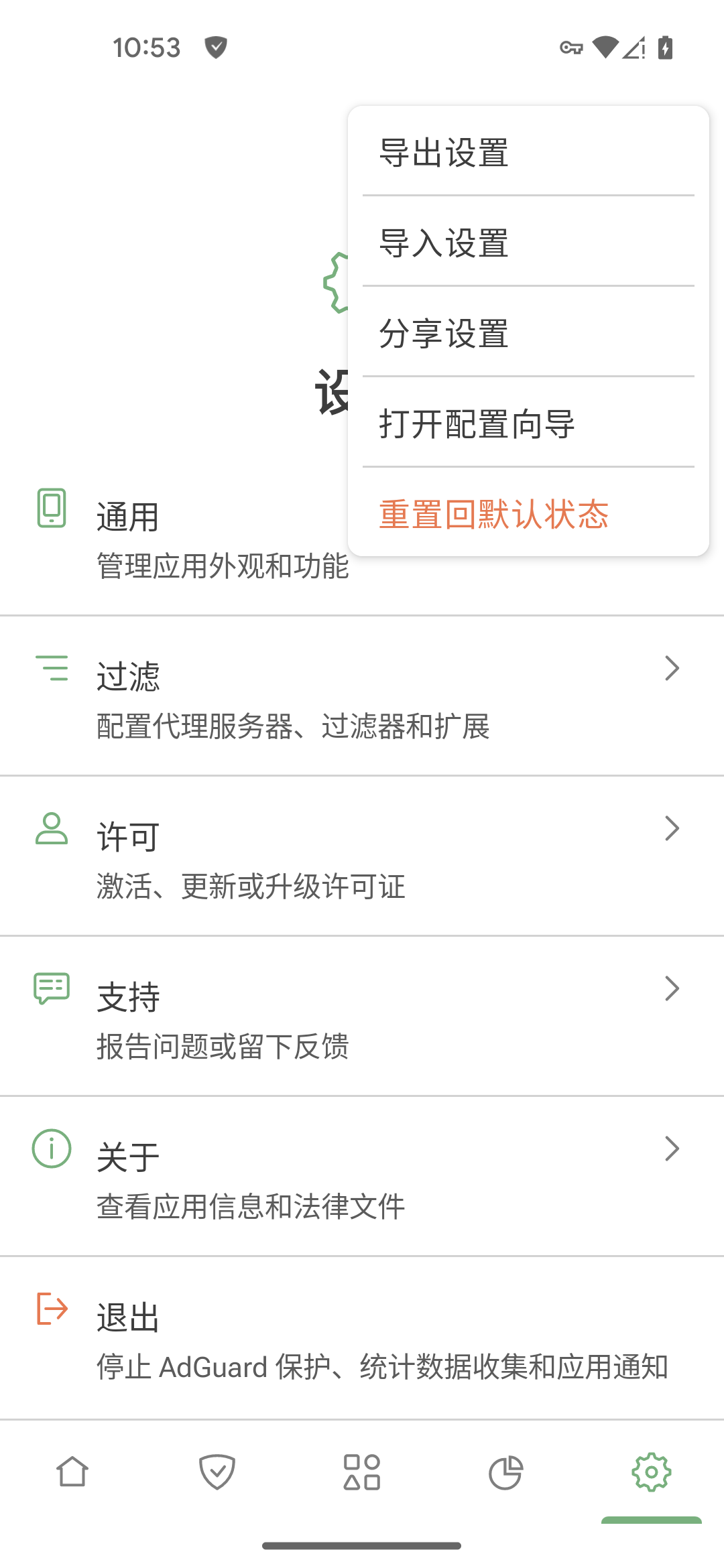The image size is (724, 1568).
Task: Tap the settings gear tab
Action: click(651, 1472)
